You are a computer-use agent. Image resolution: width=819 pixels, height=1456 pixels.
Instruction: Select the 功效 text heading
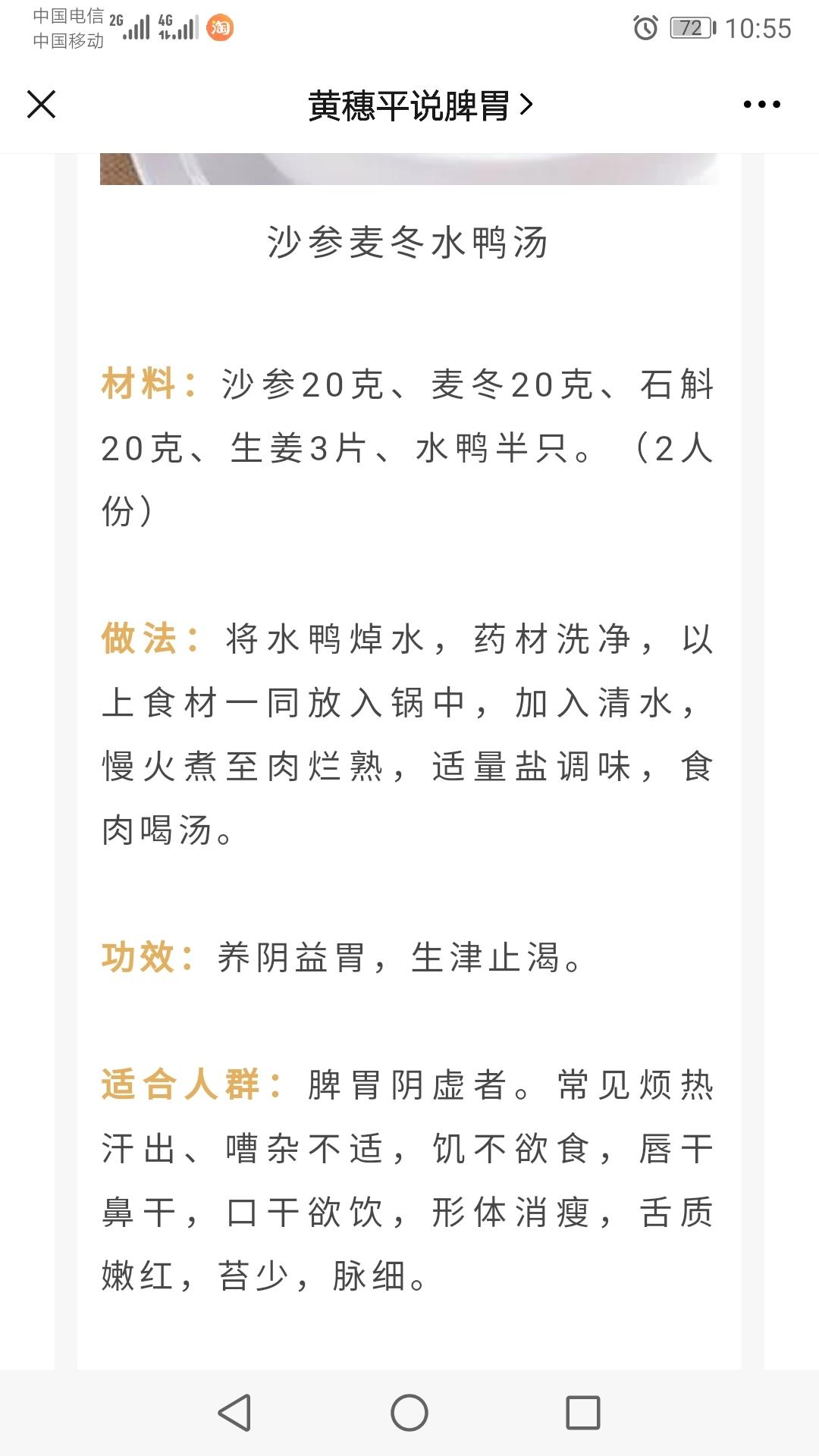coord(140,957)
